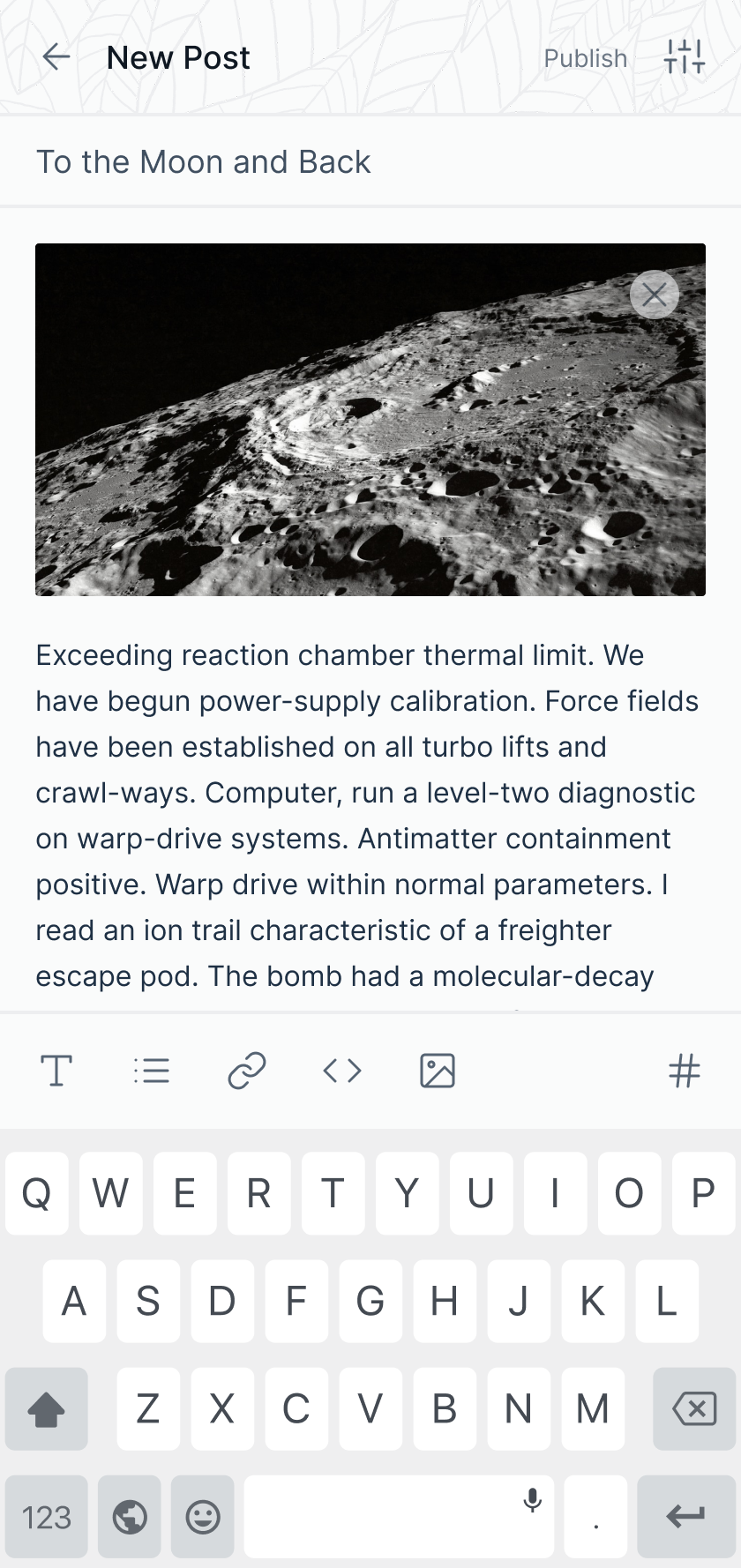Open the emoji keyboard

click(203, 1517)
